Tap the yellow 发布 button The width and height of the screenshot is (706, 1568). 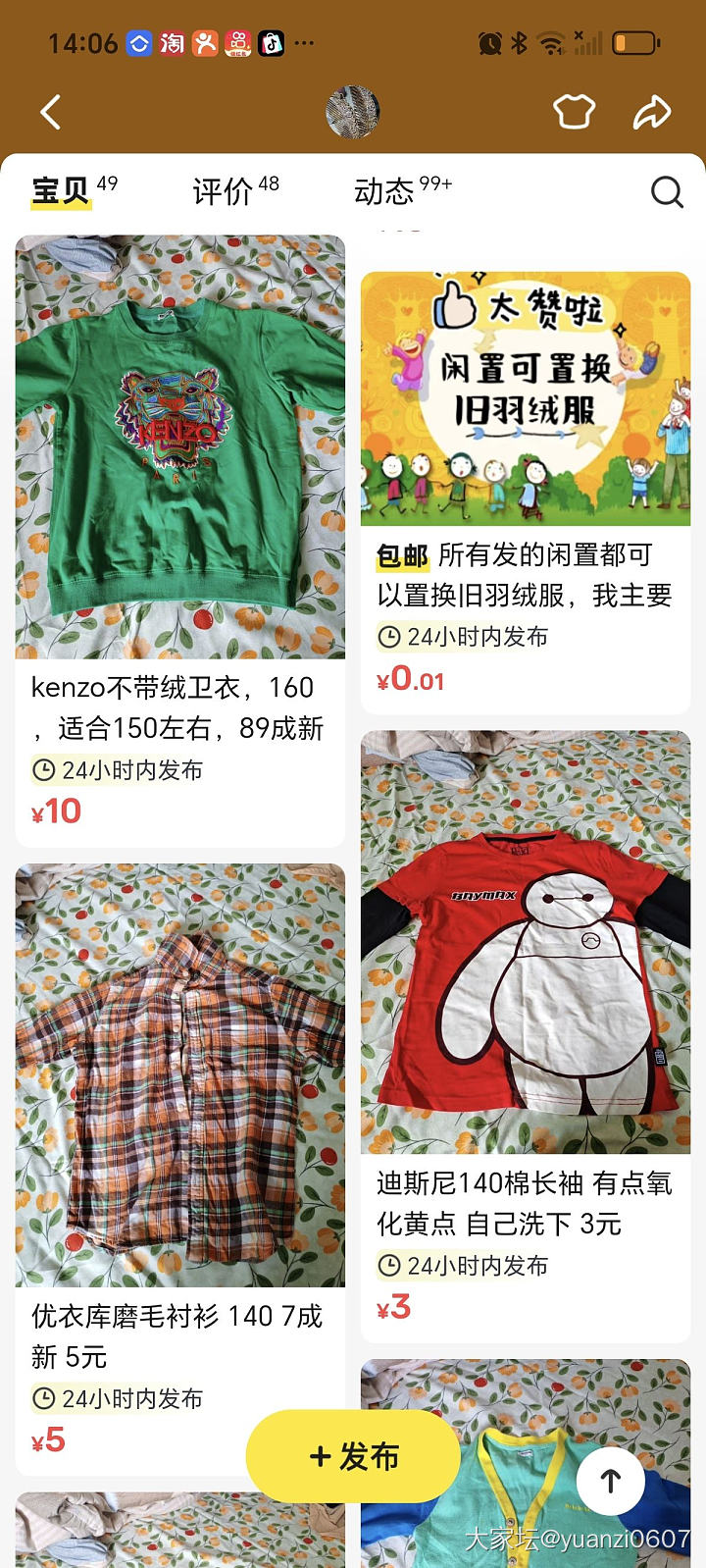coord(353,1456)
